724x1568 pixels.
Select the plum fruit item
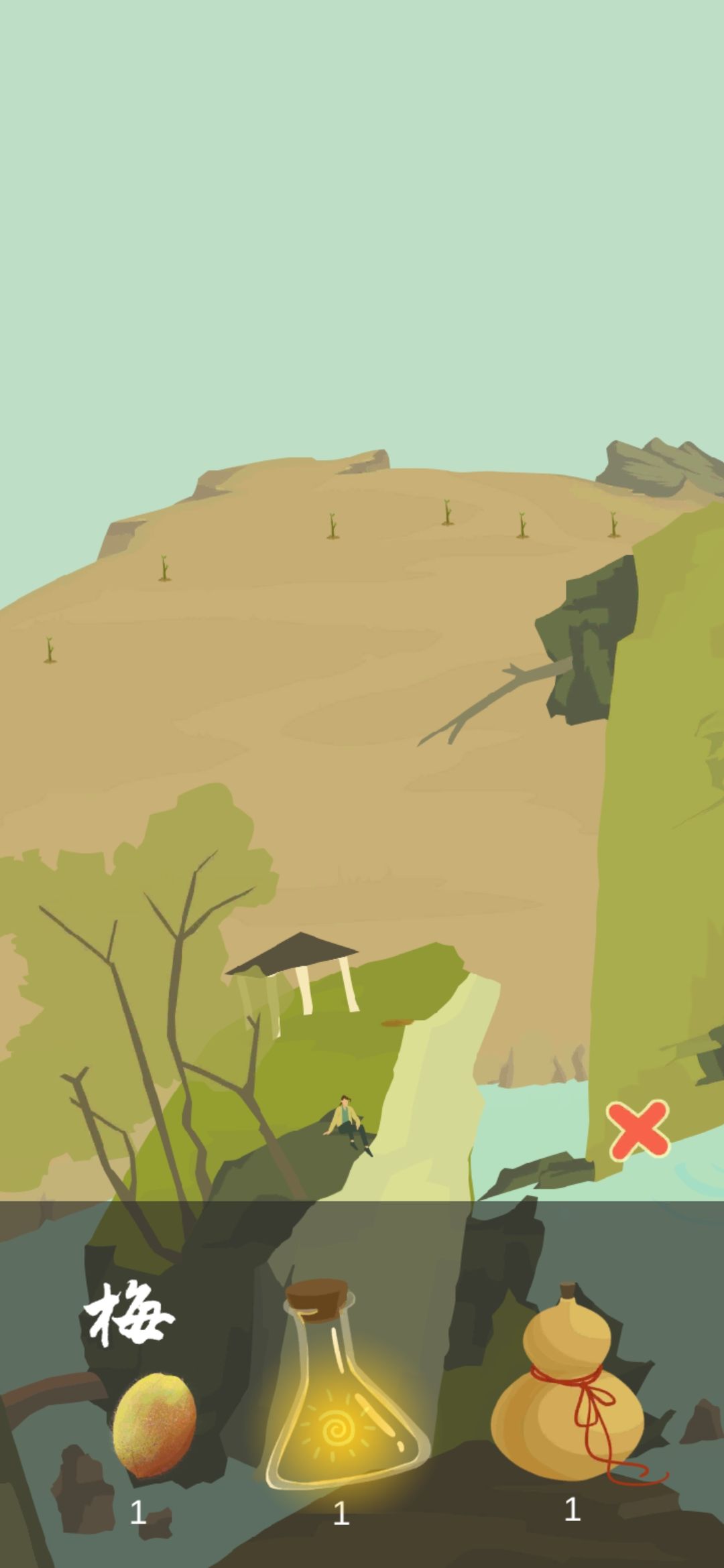154,1425
